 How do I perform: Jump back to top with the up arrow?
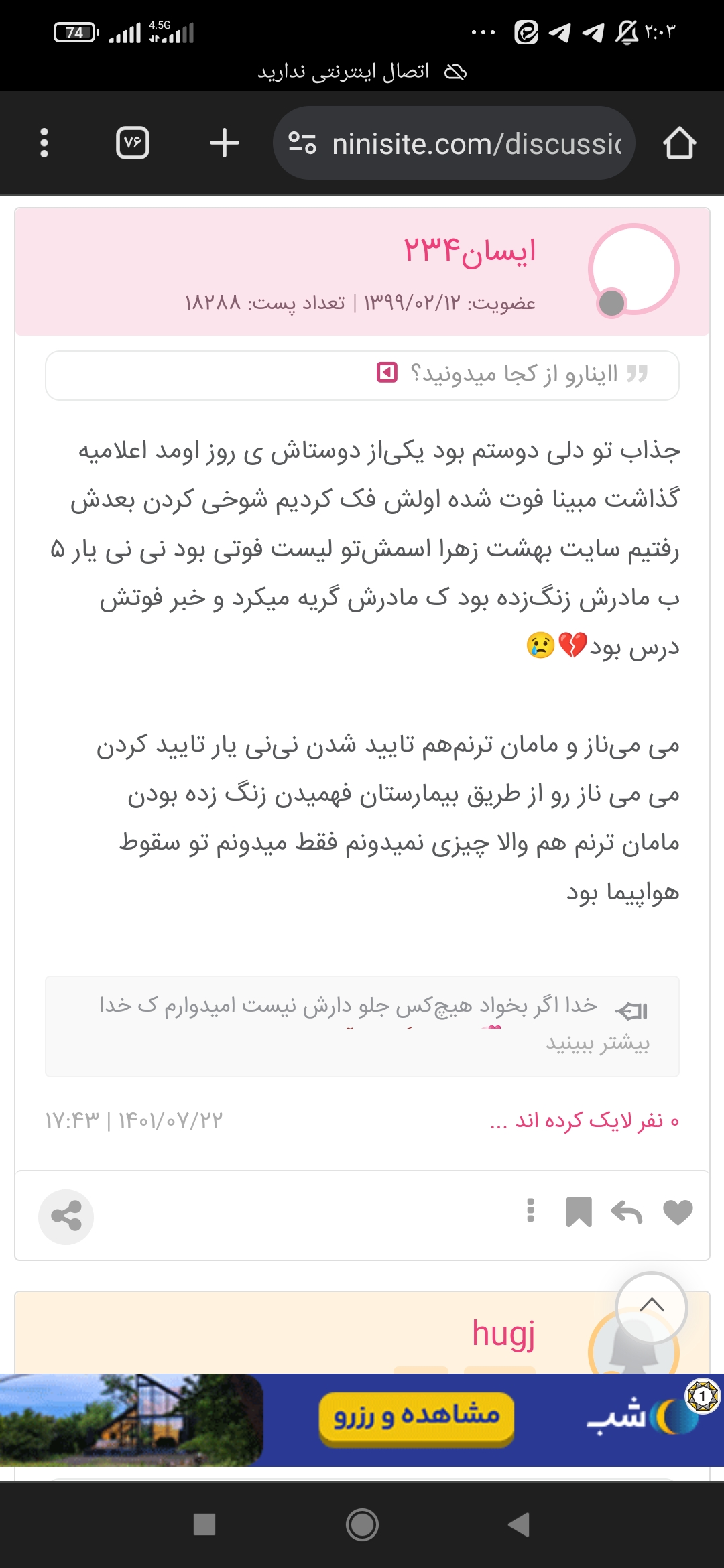652,1306
